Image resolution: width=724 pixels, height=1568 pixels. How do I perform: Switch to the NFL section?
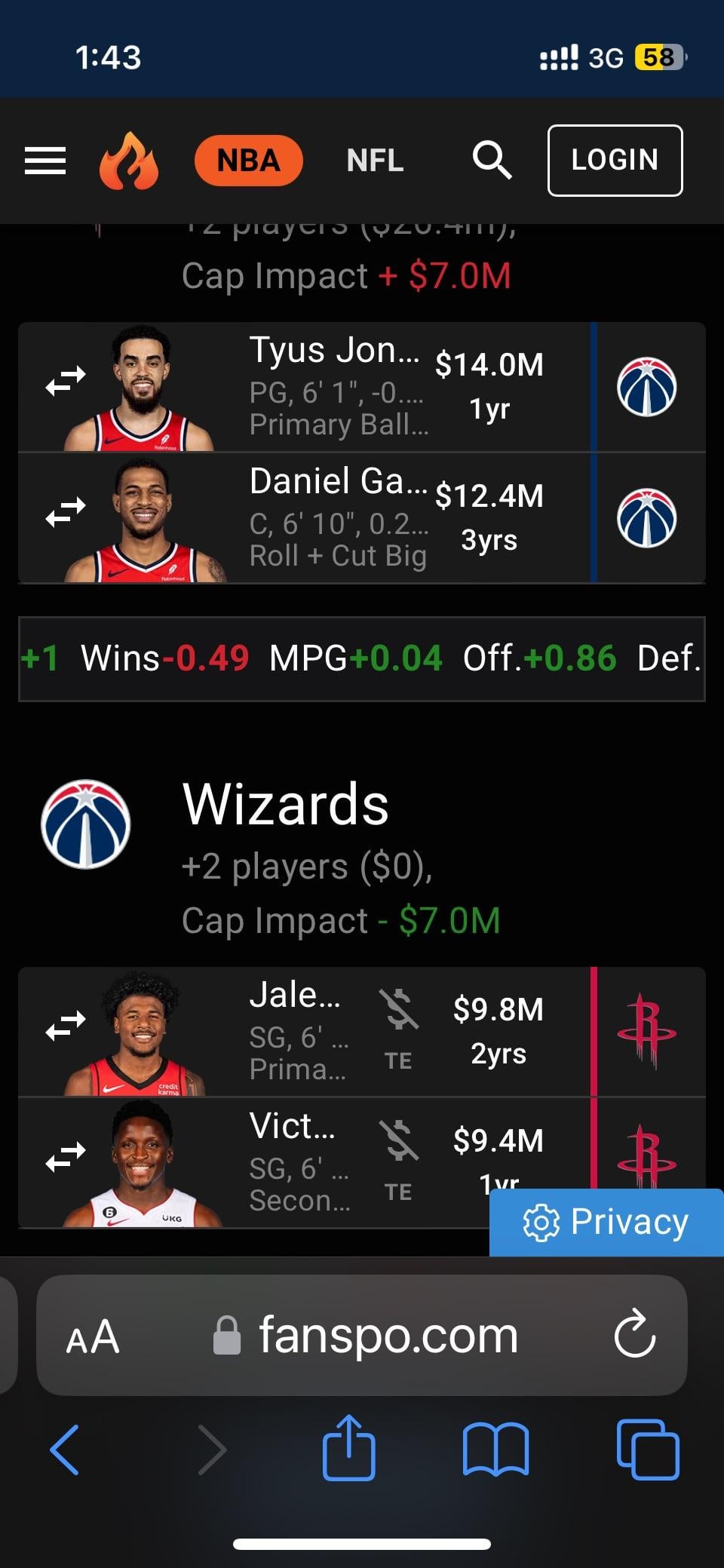pyautogui.click(x=375, y=161)
